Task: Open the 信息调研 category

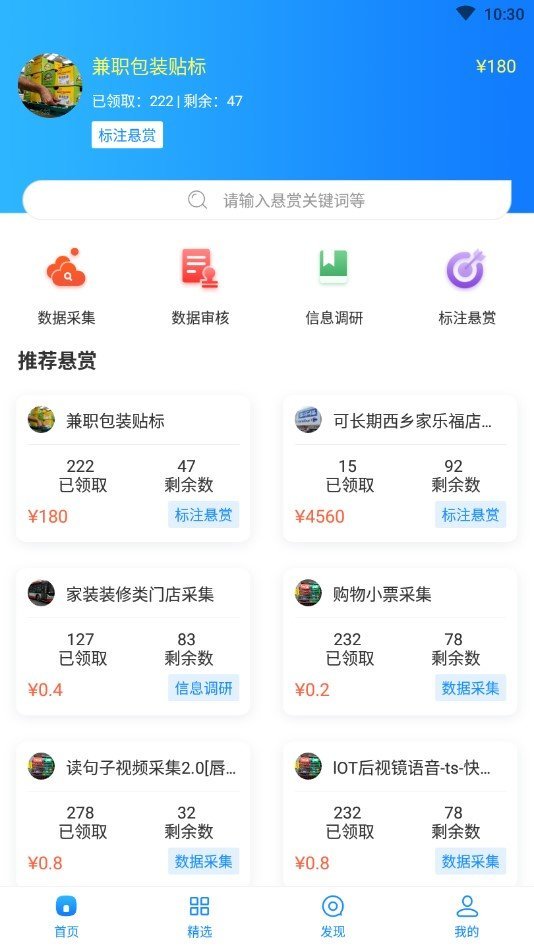Action: coord(334,287)
